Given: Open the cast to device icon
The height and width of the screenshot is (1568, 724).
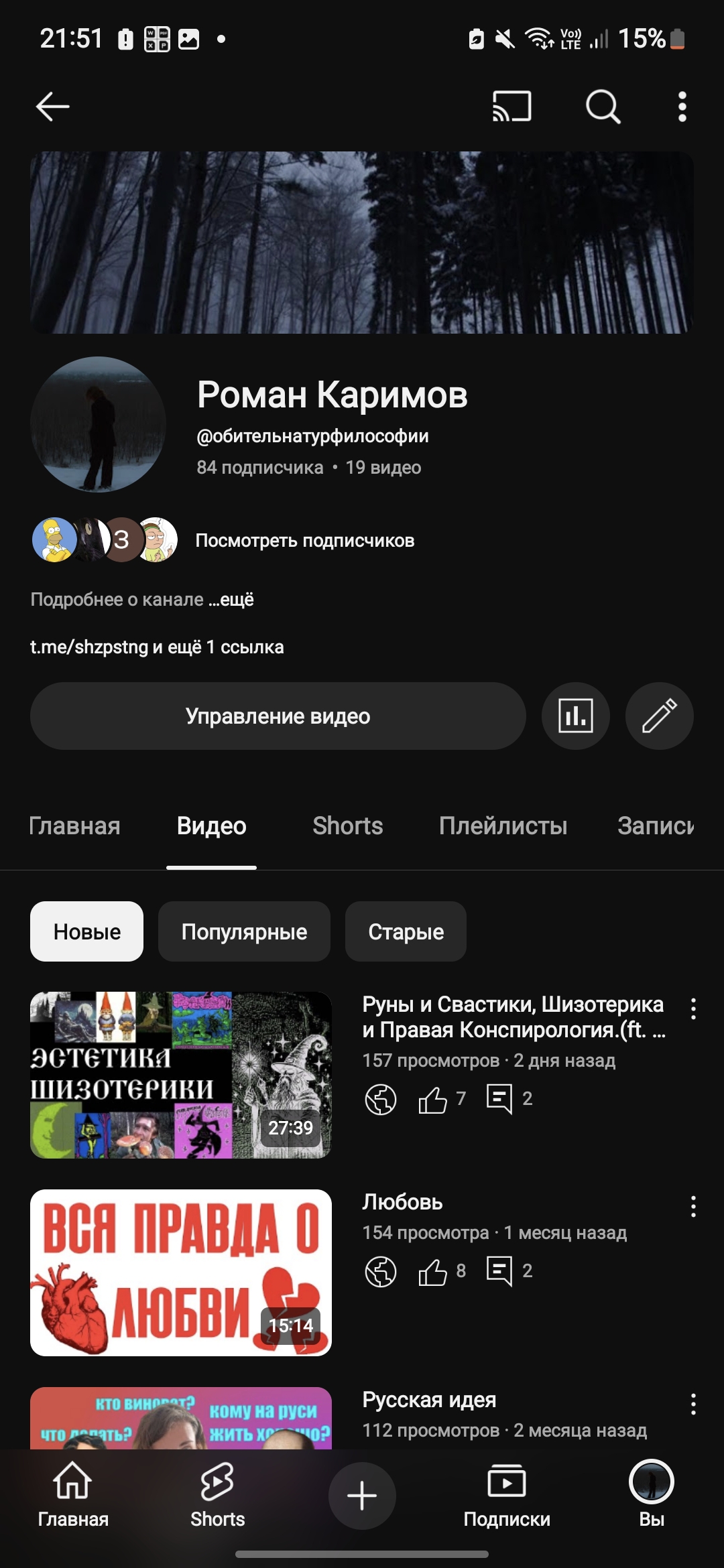Looking at the screenshot, I should (x=511, y=107).
